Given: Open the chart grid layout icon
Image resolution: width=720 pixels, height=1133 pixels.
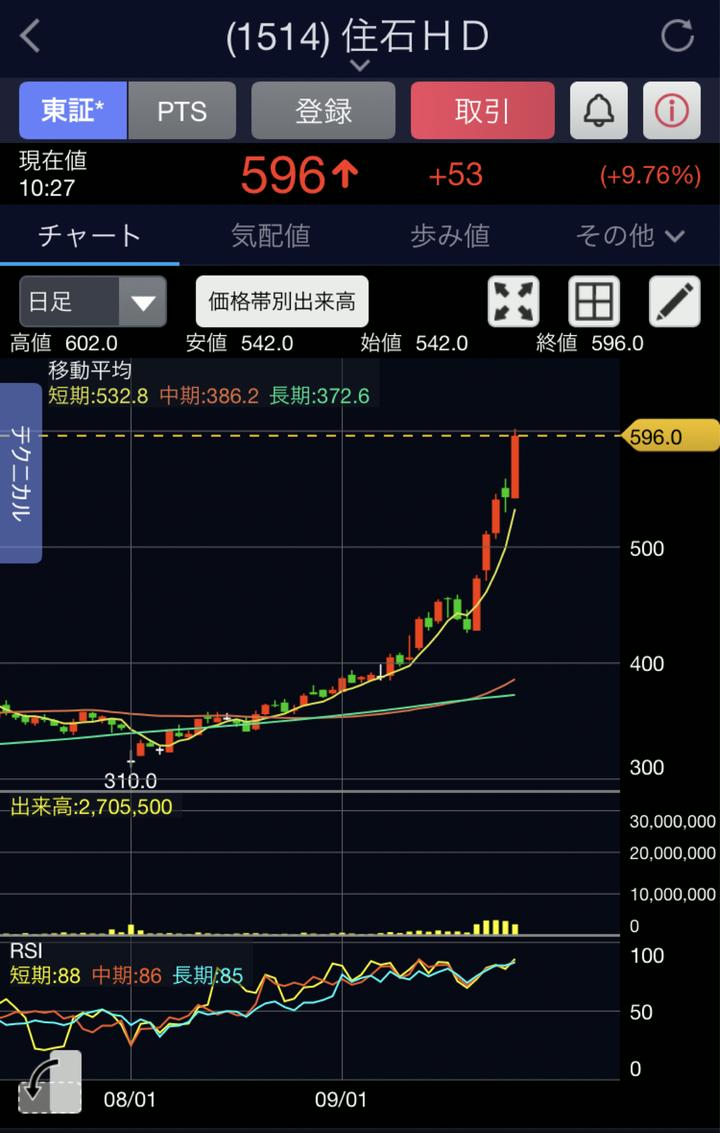Looking at the screenshot, I should tap(594, 301).
